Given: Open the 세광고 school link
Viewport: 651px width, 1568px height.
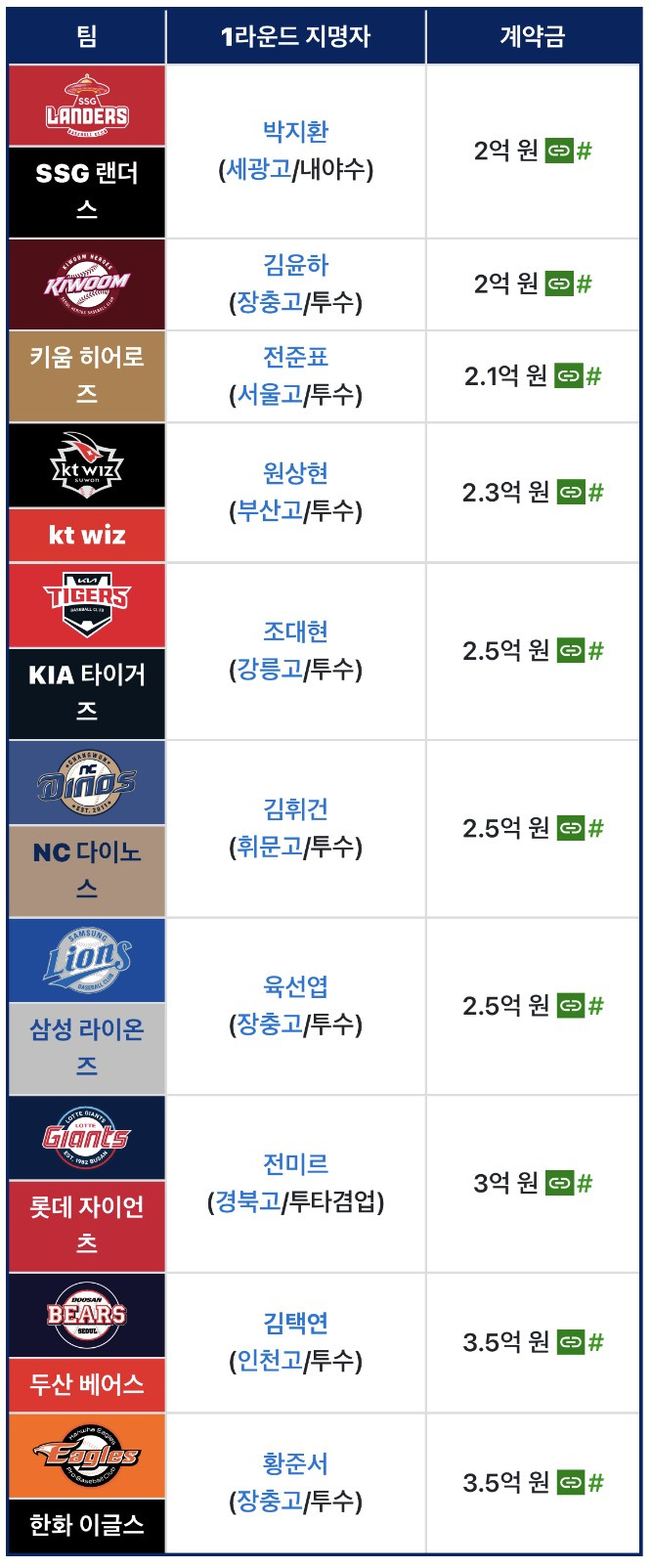Looking at the screenshot, I should tap(259, 170).
